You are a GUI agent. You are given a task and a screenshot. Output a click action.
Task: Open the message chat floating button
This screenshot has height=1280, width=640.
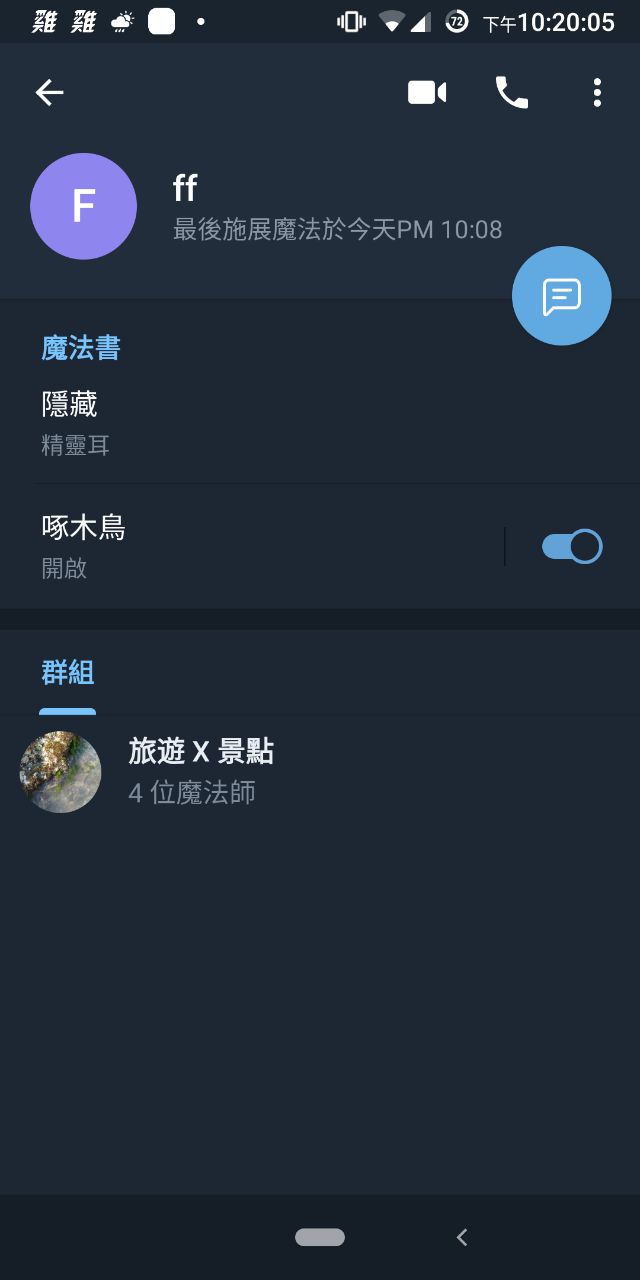click(x=561, y=296)
